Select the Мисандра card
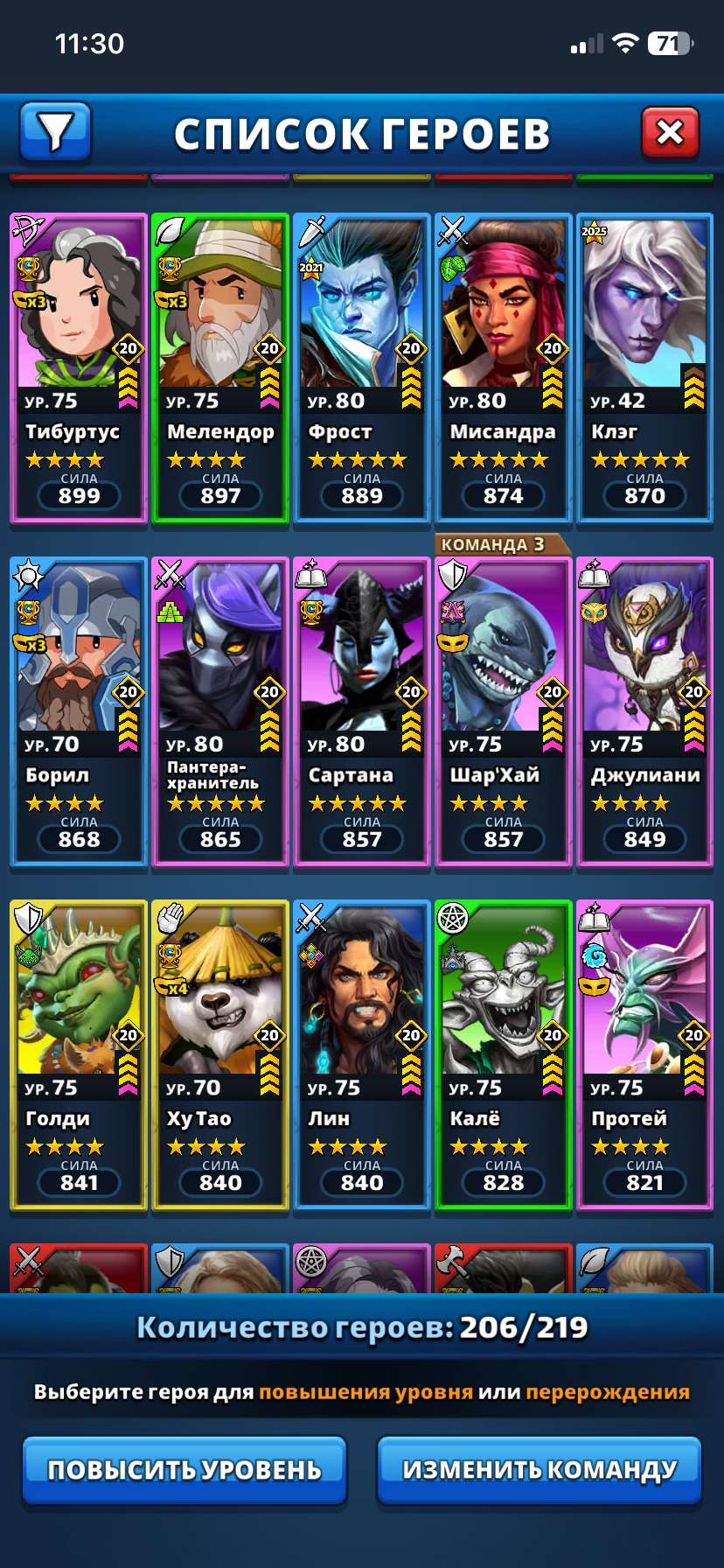Viewport: 724px width, 1568px height. coord(504,368)
